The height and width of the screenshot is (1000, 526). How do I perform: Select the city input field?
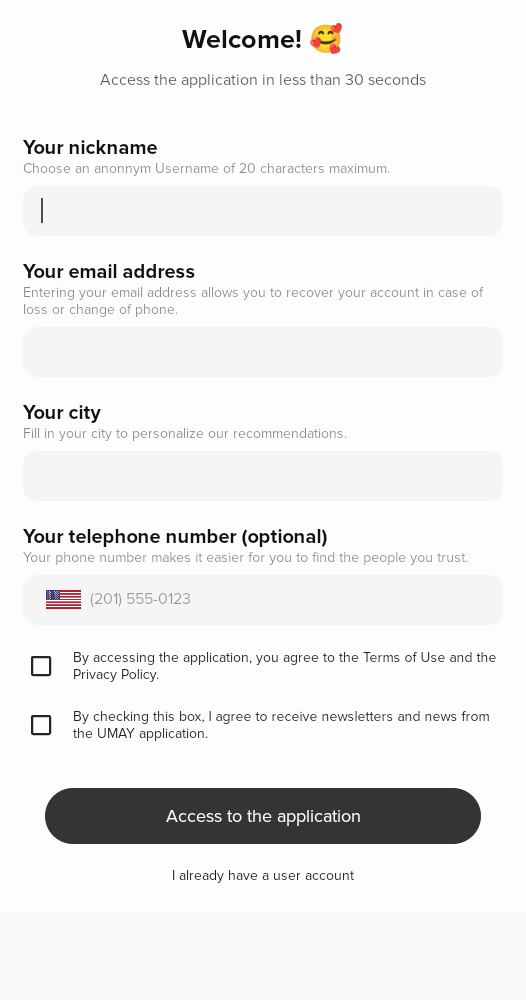[263, 476]
